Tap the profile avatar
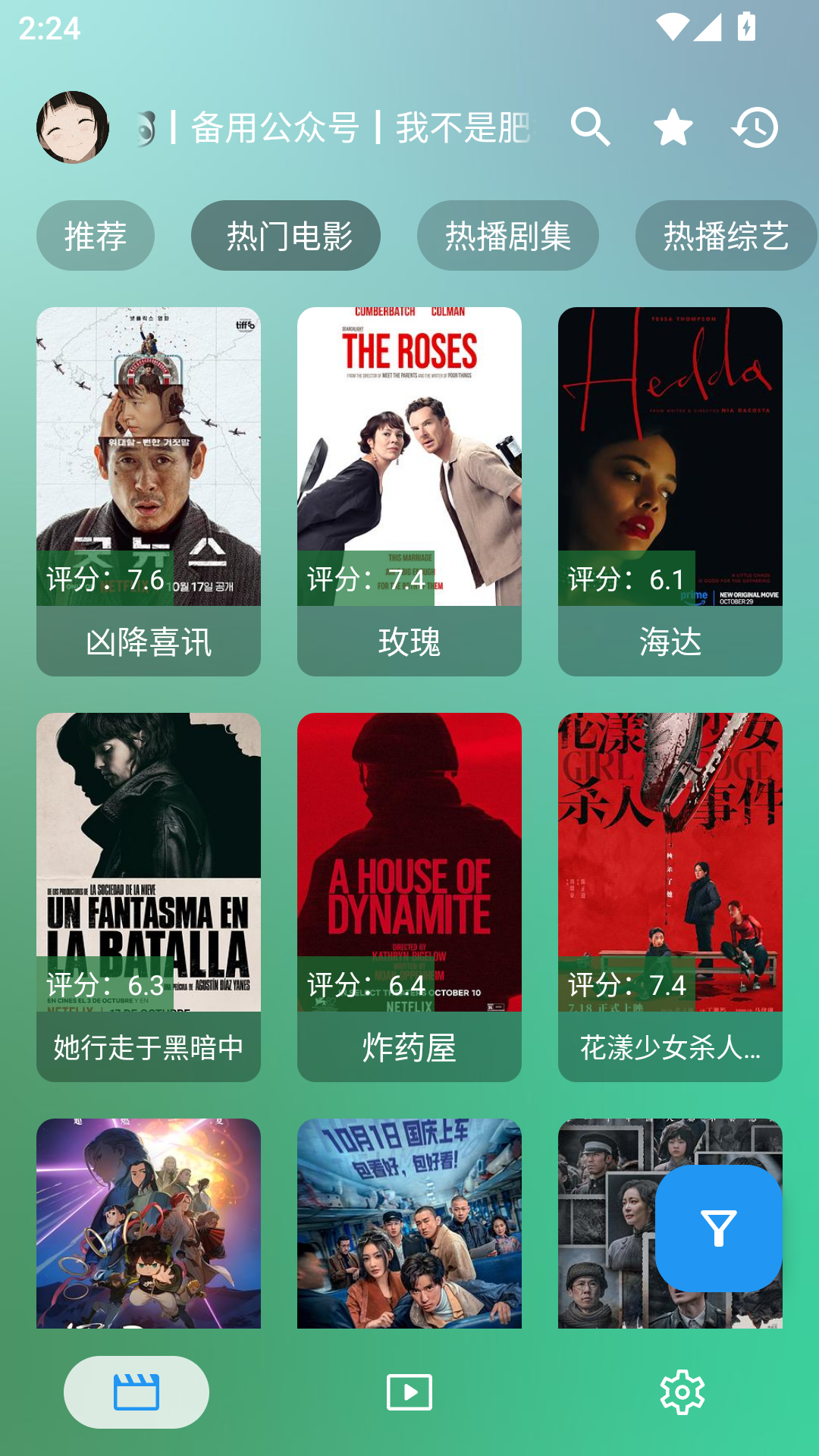Image resolution: width=819 pixels, height=1456 pixels. (x=73, y=127)
